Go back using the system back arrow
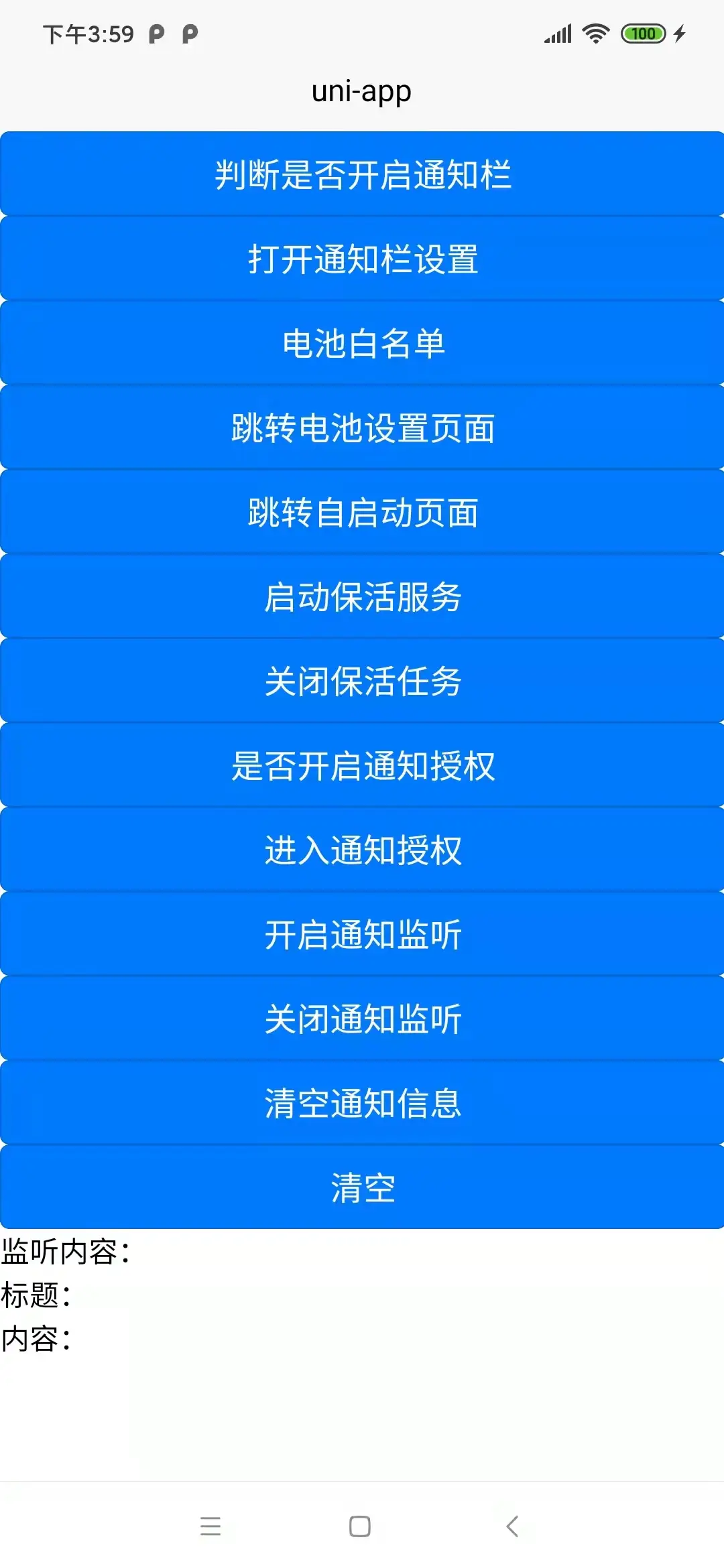The height and width of the screenshot is (1568, 724). [x=512, y=1526]
